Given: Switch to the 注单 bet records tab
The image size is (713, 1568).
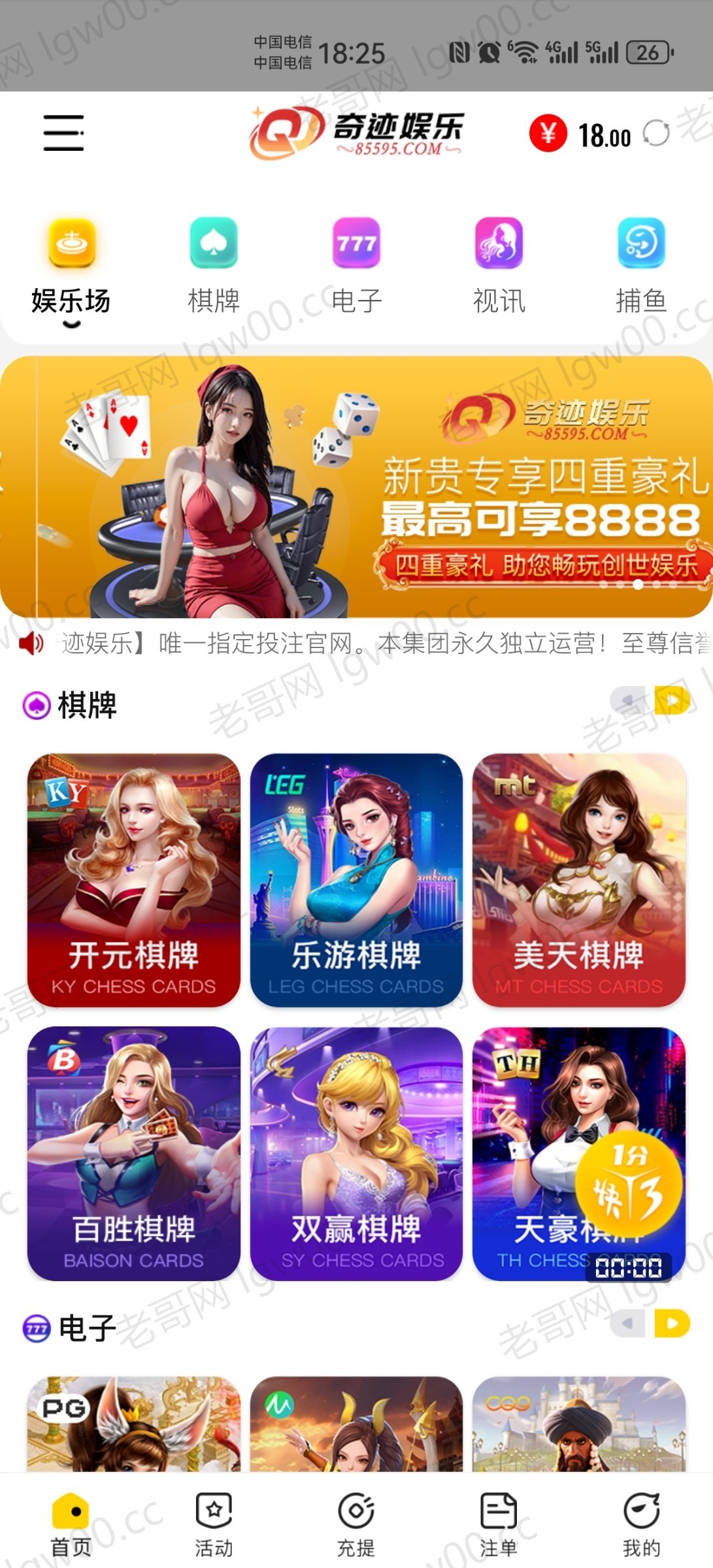Looking at the screenshot, I should [499, 1524].
